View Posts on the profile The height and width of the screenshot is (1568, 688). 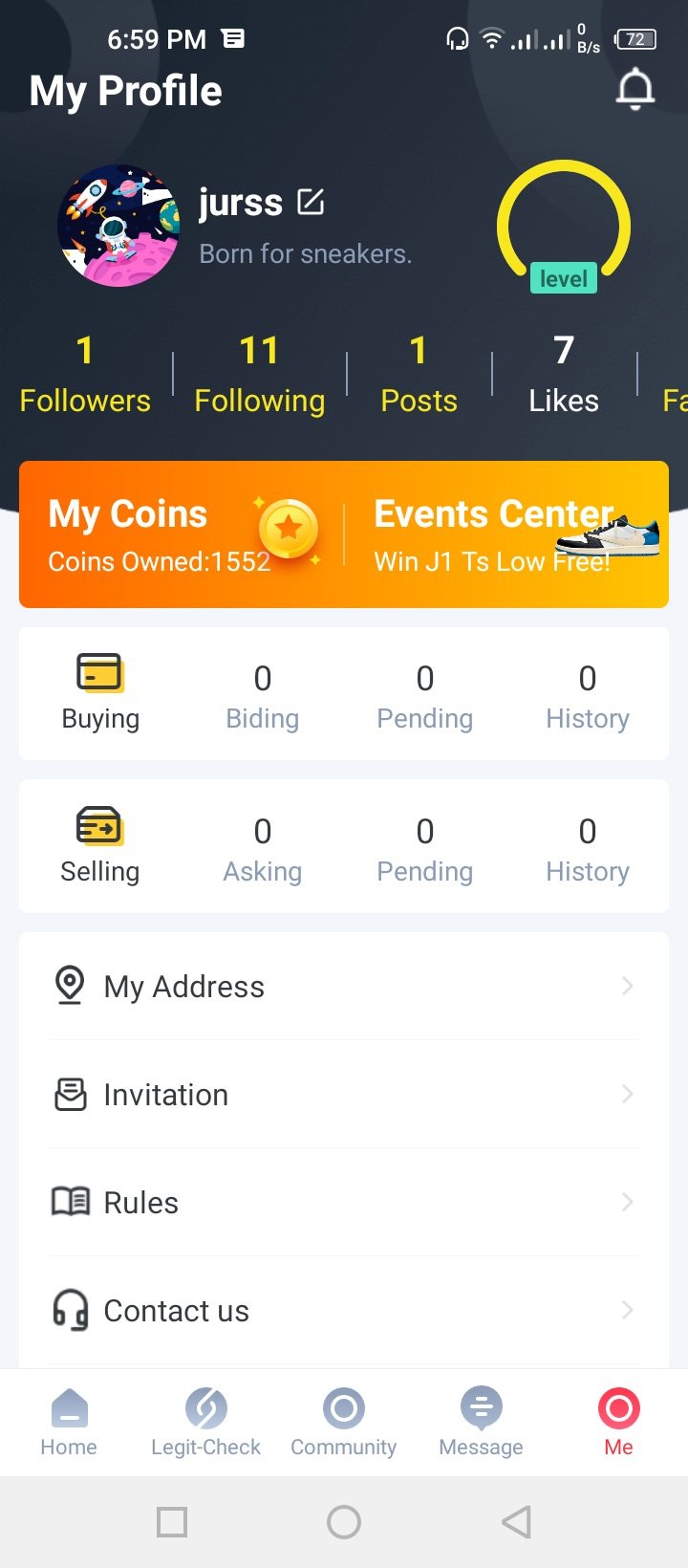419,374
